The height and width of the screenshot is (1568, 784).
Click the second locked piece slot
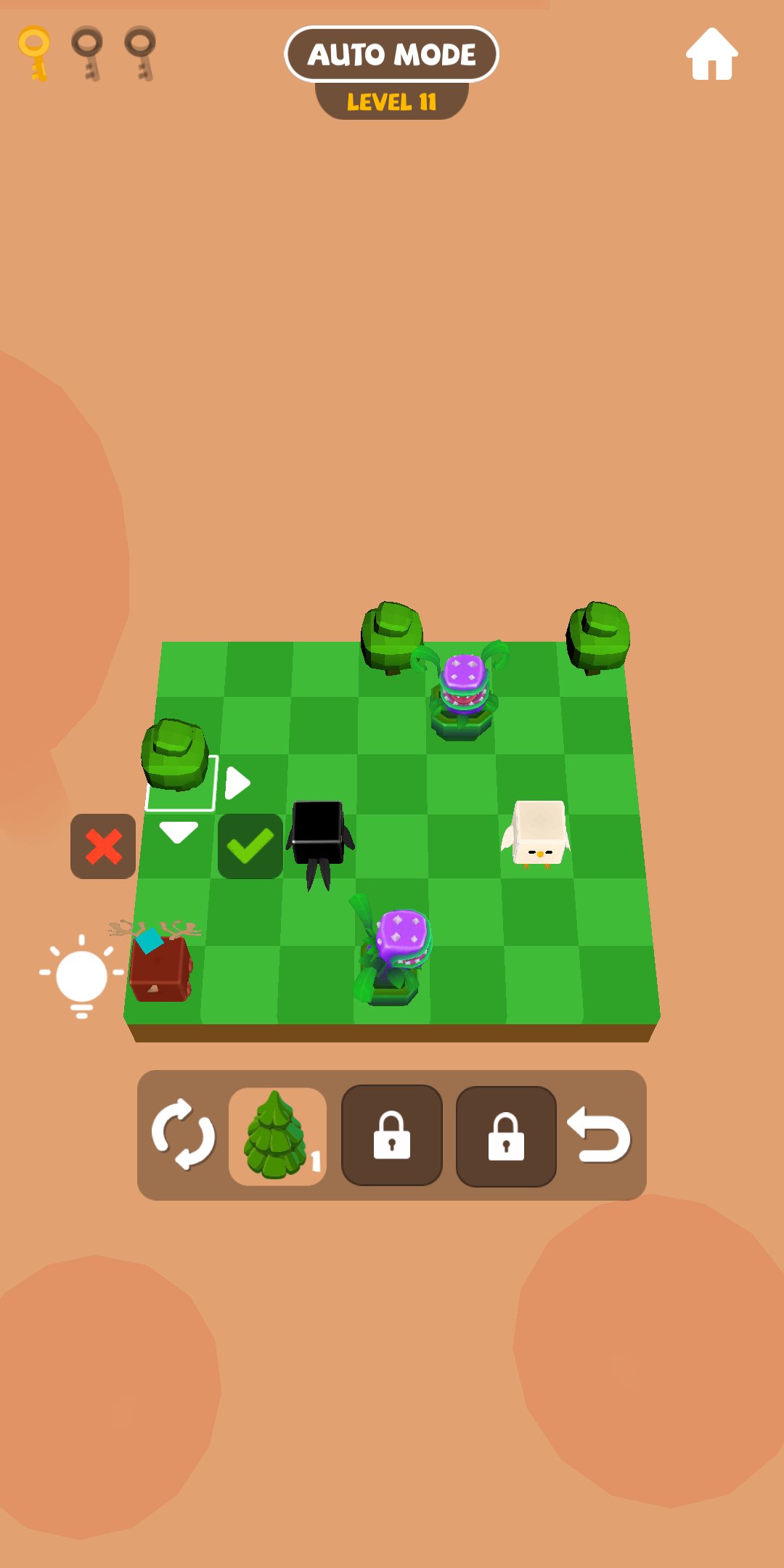tap(506, 1136)
